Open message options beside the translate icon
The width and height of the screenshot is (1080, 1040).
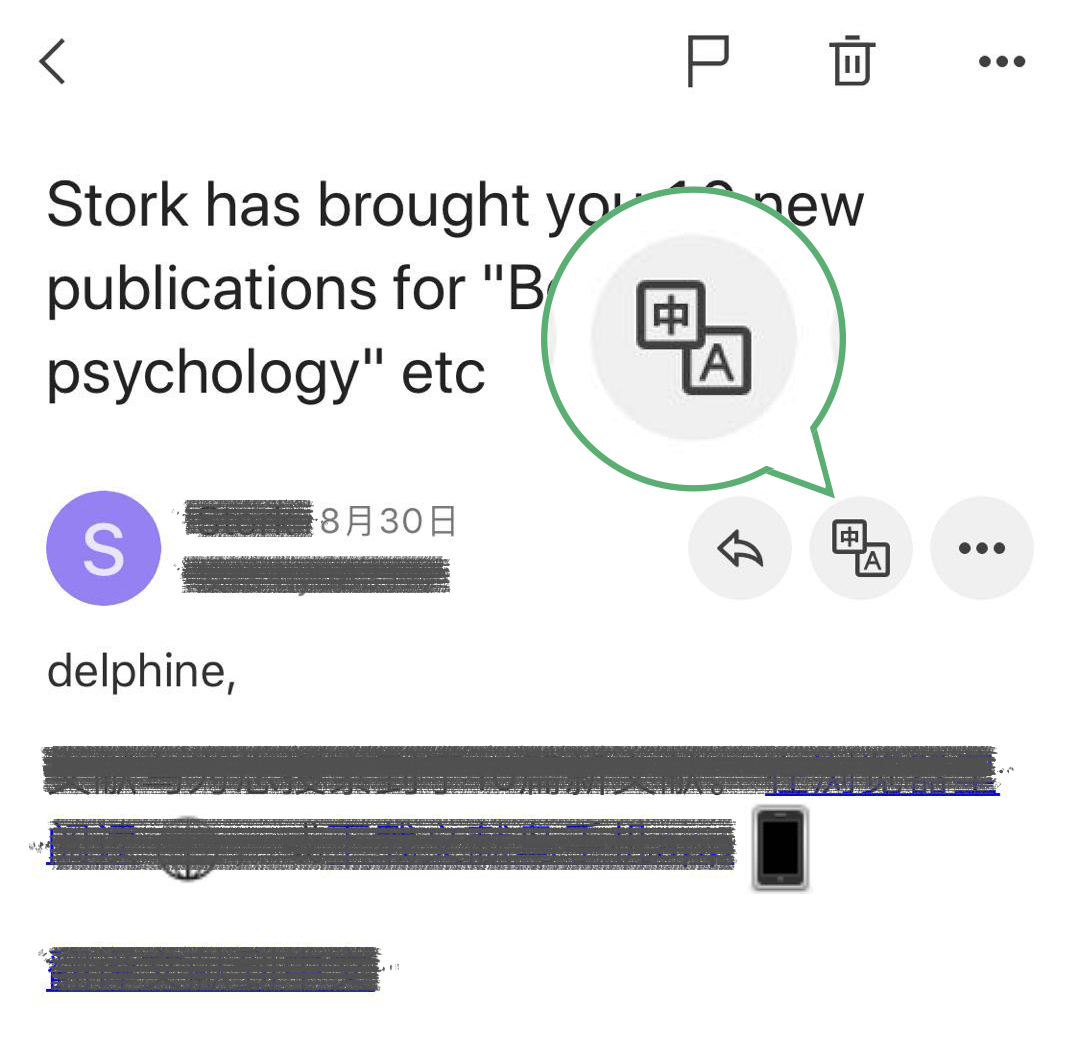click(981, 548)
